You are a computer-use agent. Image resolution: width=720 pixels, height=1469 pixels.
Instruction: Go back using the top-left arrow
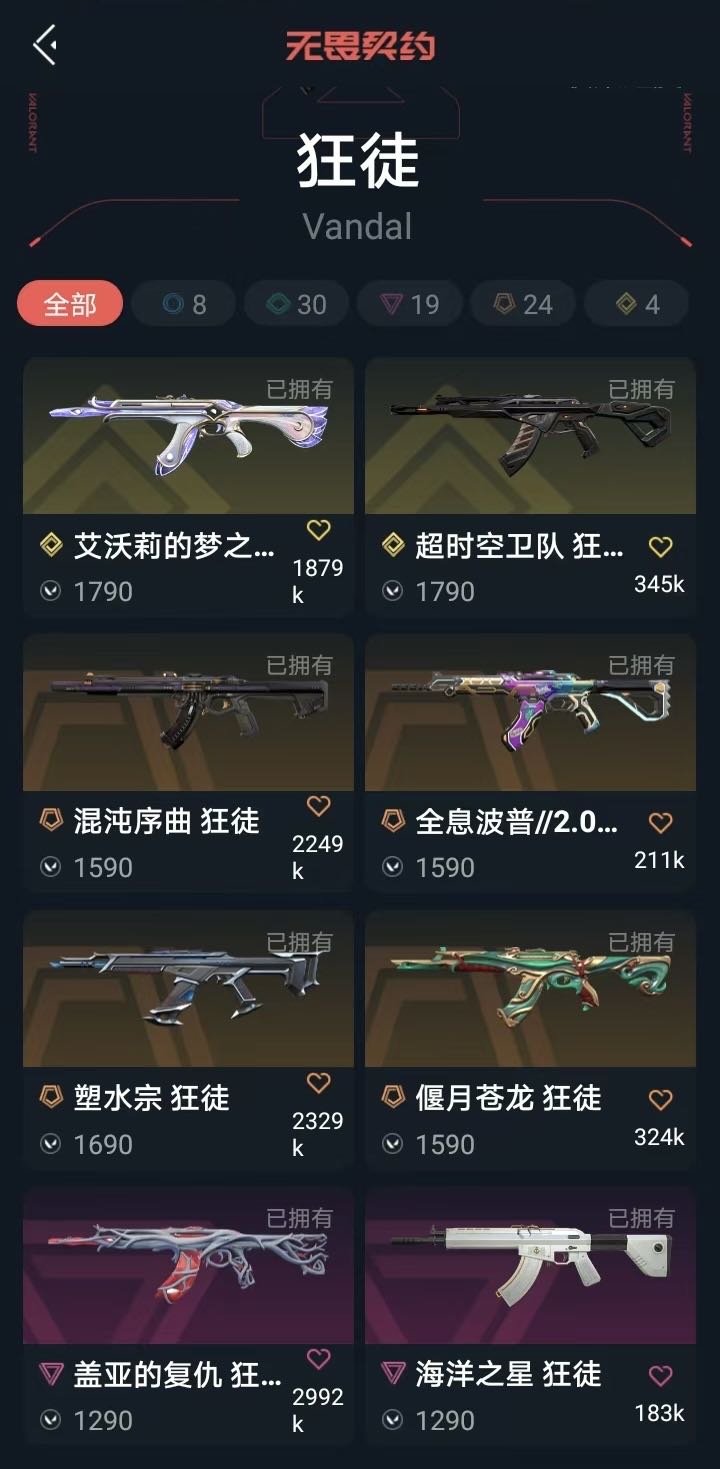(45, 45)
